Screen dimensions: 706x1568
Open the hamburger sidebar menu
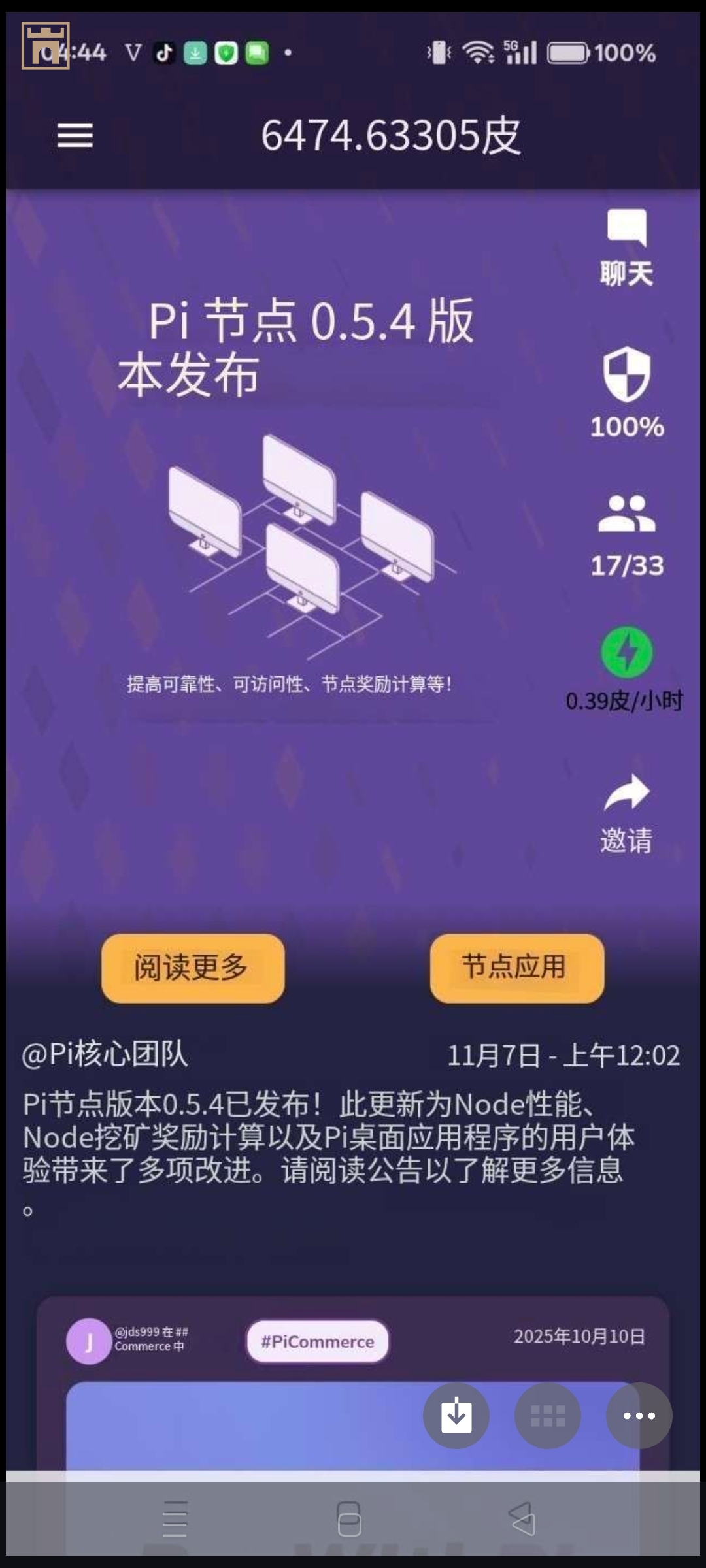(x=74, y=135)
